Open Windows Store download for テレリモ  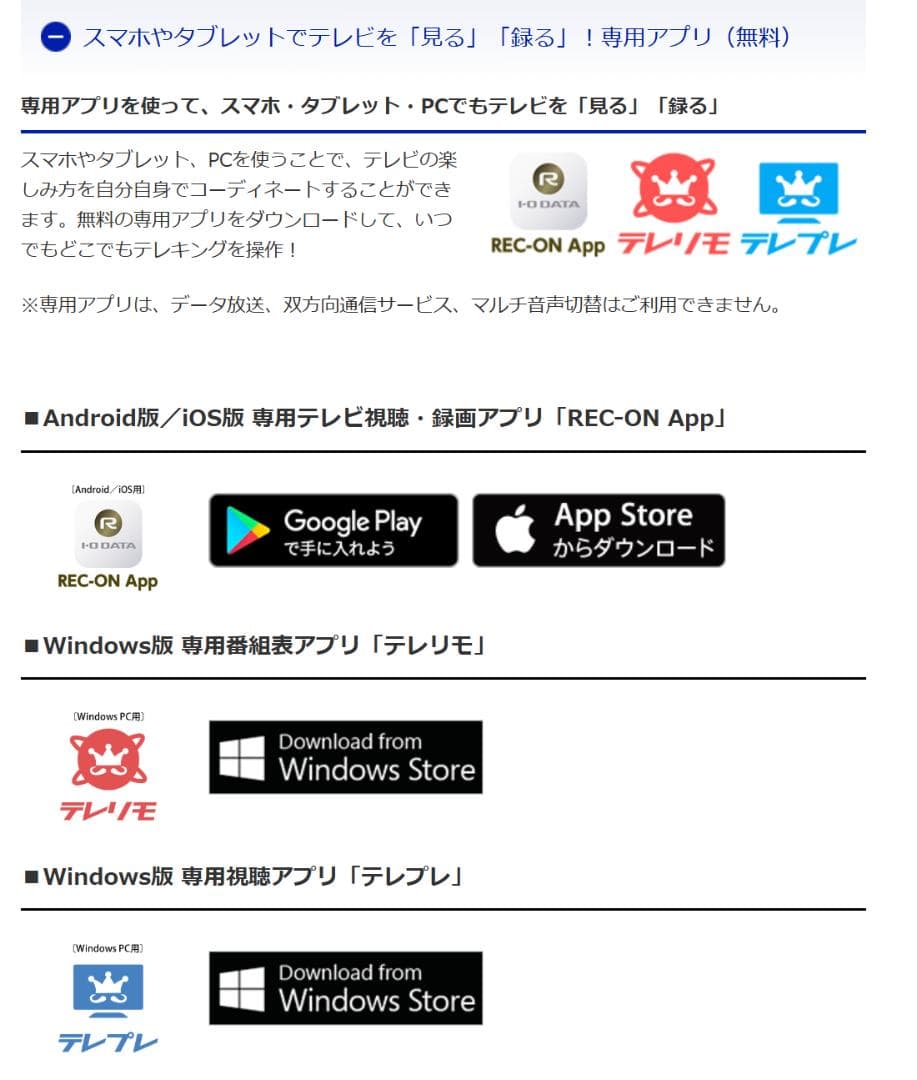click(x=345, y=757)
